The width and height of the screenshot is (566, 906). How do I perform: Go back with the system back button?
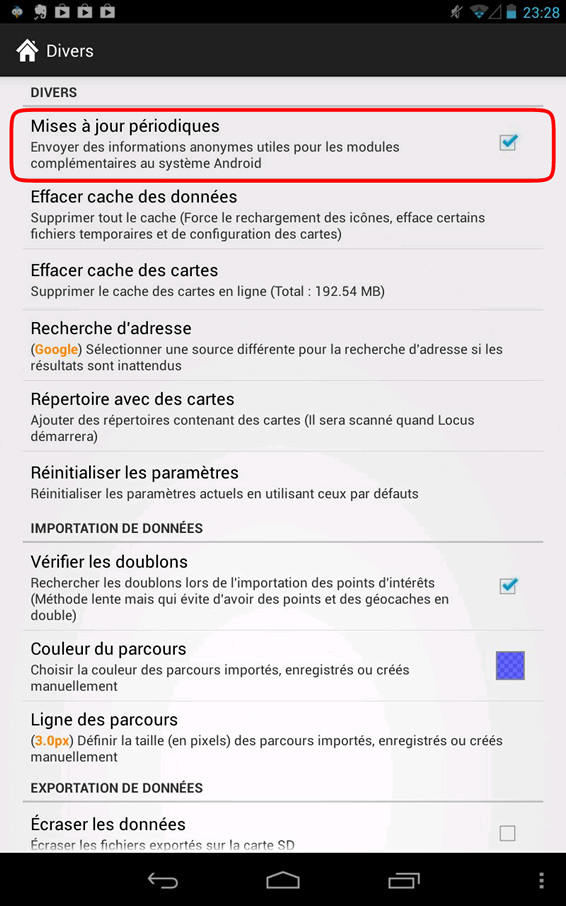163,880
